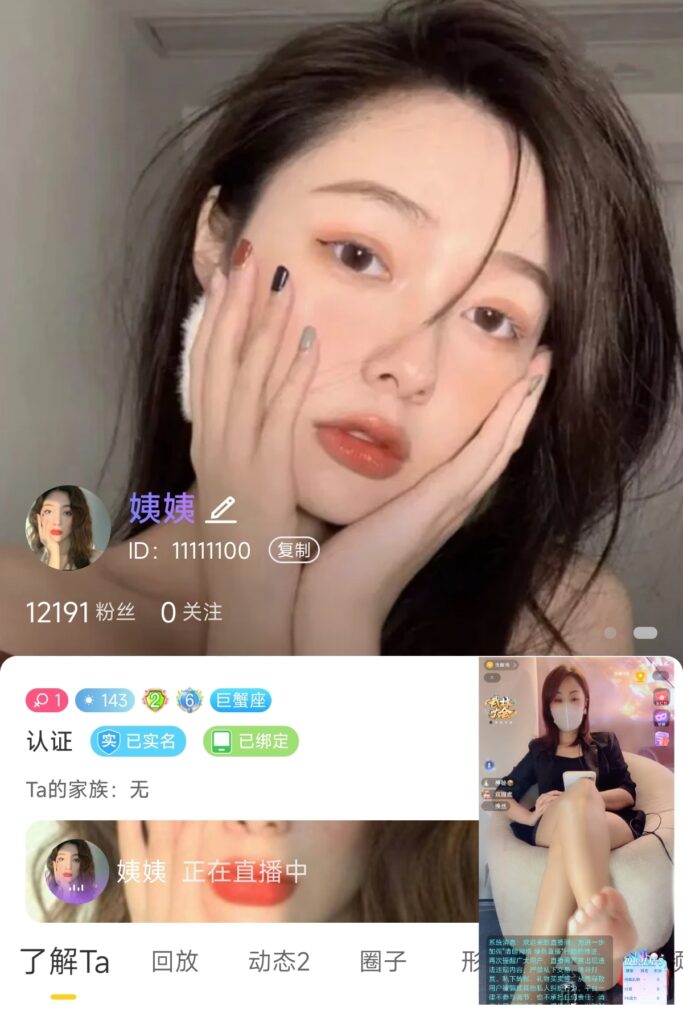Viewport: 683px width, 1024px height.
Task: Copy the ID using the 复制 button
Action: tap(294, 550)
